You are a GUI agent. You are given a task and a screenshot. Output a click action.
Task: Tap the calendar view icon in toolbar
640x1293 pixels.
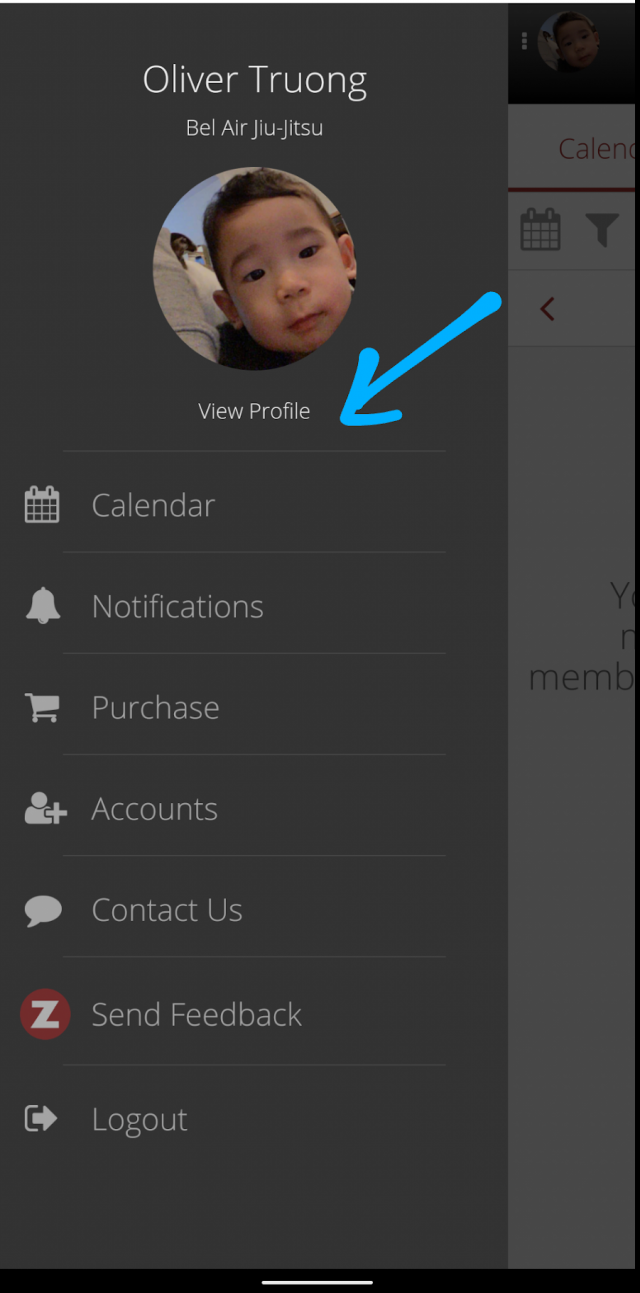[540, 230]
